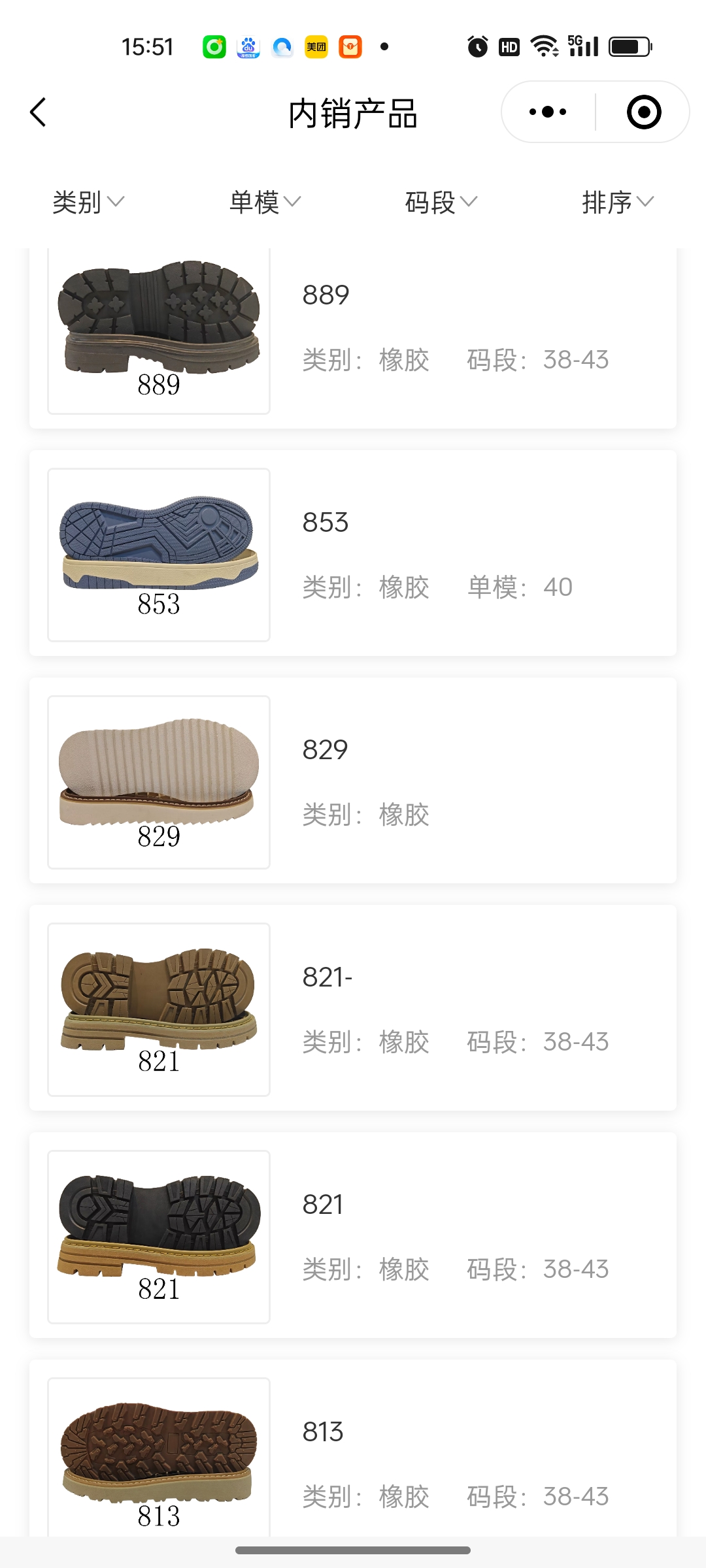View the black-soled 821 product

click(353, 1236)
